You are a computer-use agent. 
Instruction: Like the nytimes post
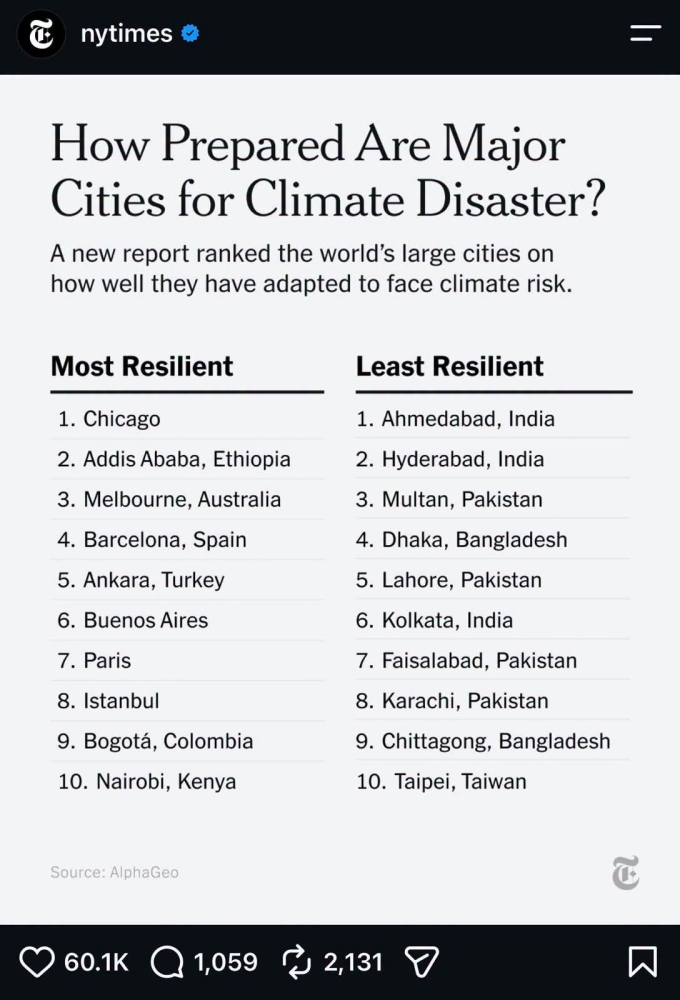click(x=36, y=961)
